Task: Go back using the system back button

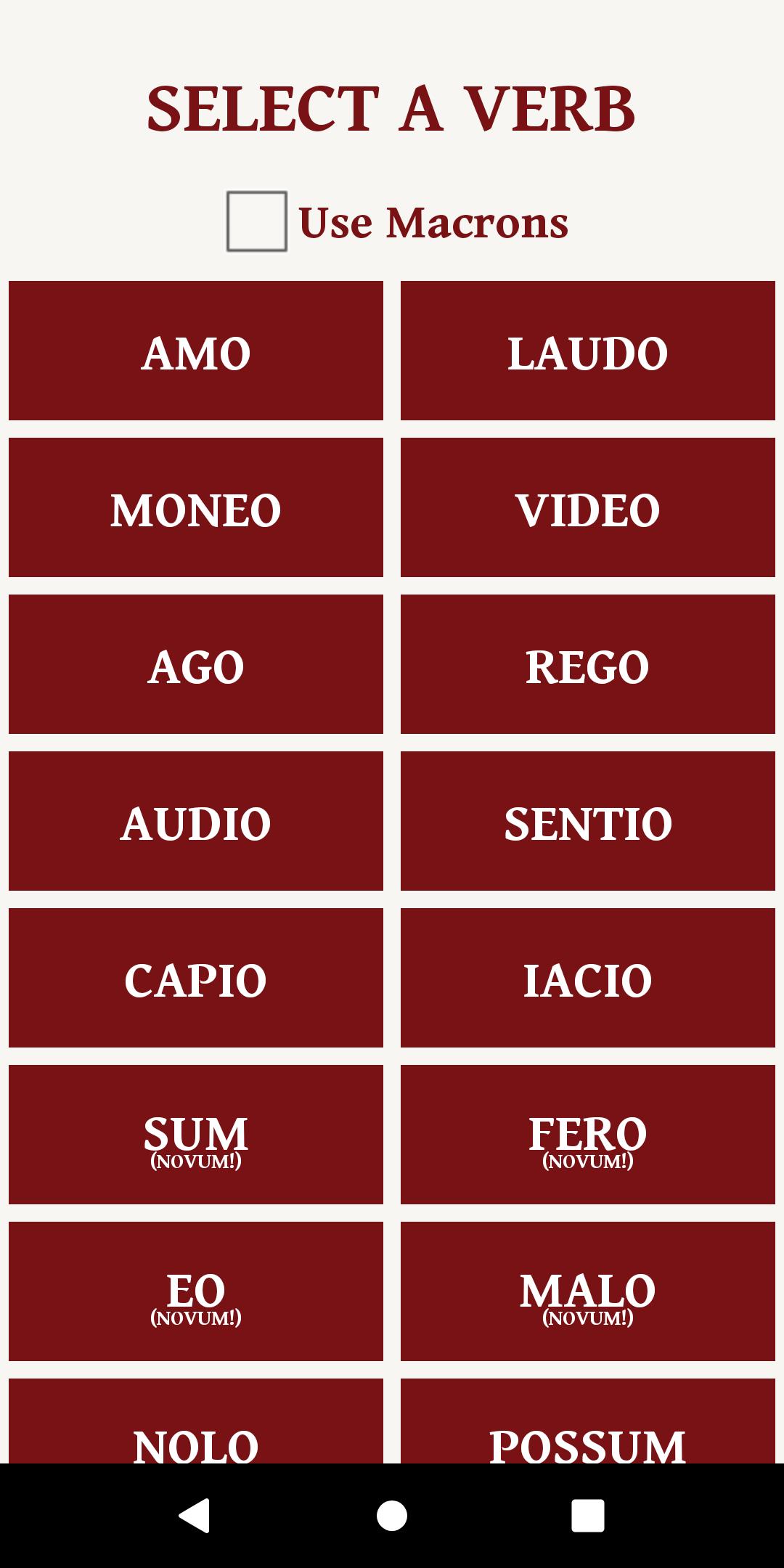Action: pyautogui.click(x=195, y=1516)
